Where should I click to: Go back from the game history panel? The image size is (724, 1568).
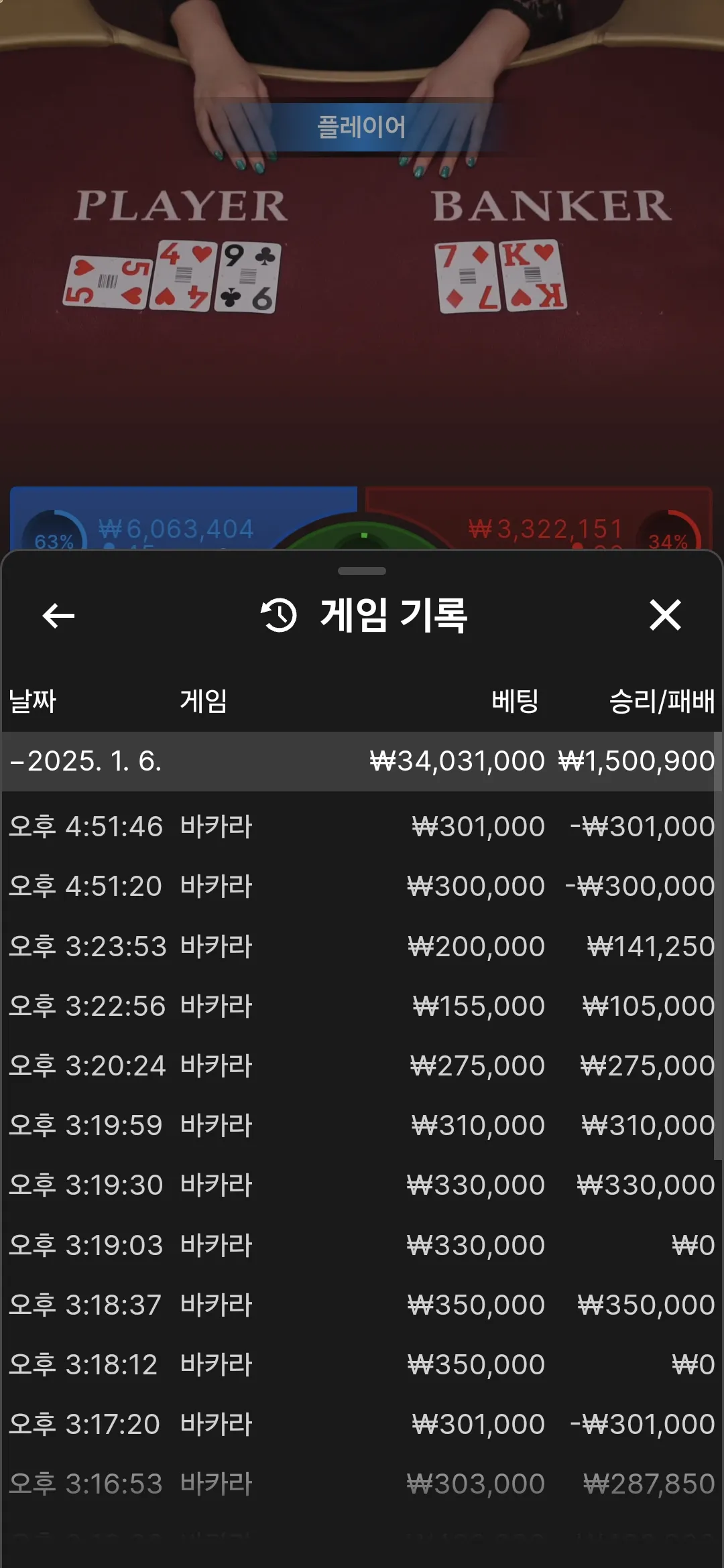58,615
